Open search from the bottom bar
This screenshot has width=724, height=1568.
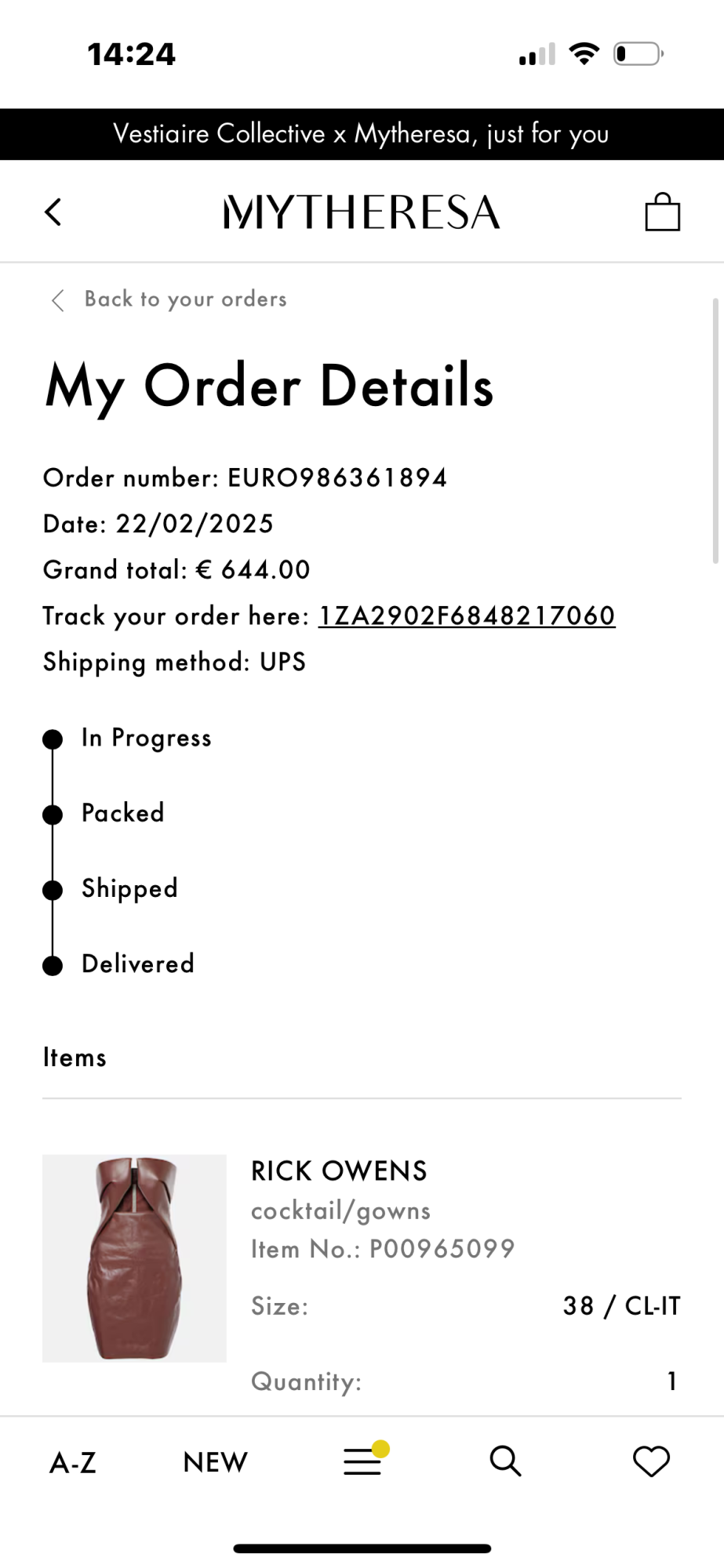[x=505, y=1461]
